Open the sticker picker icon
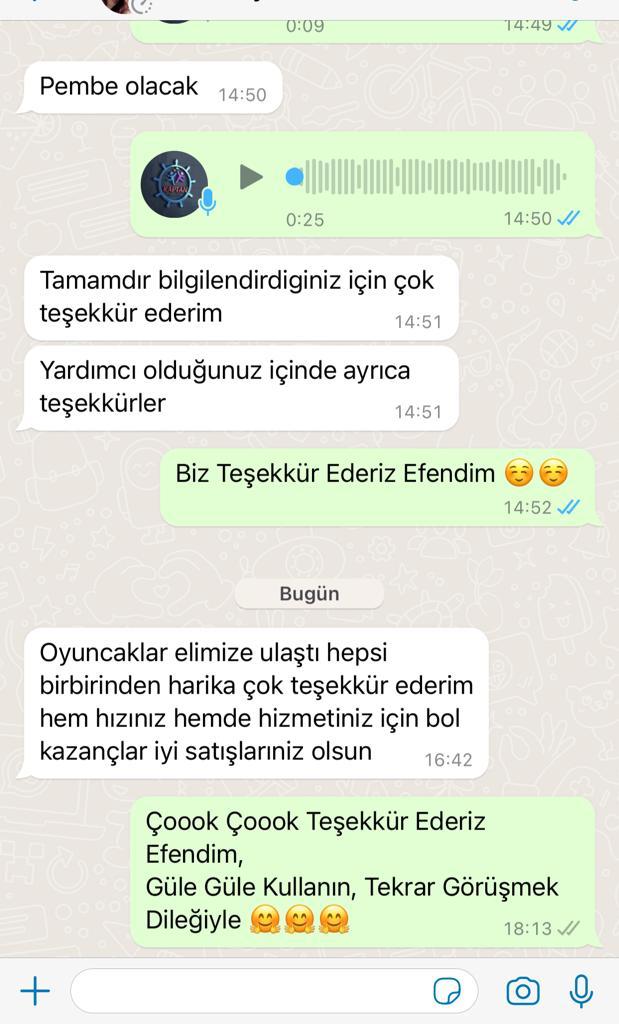The height and width of the screenshot is (1024, 619). click(447, 991)
